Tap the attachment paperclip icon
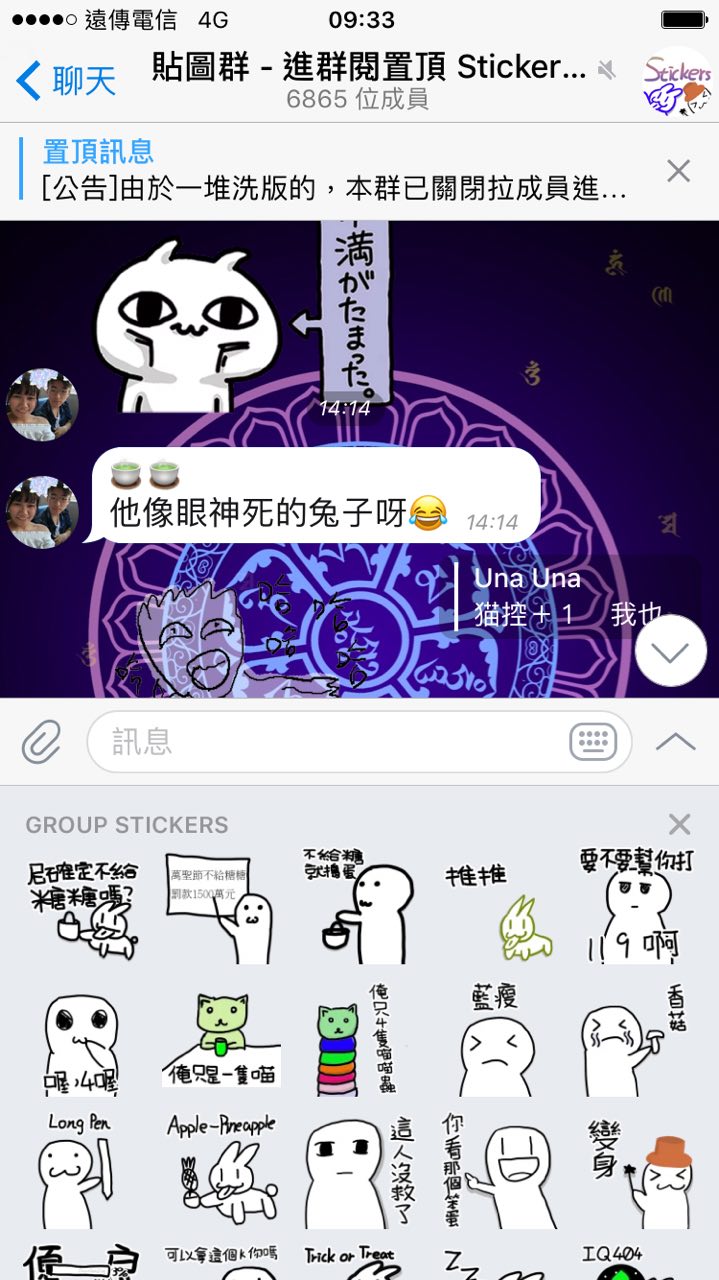Image resolution: width=719 pixels, height=1280 pixels. point(41,742)
